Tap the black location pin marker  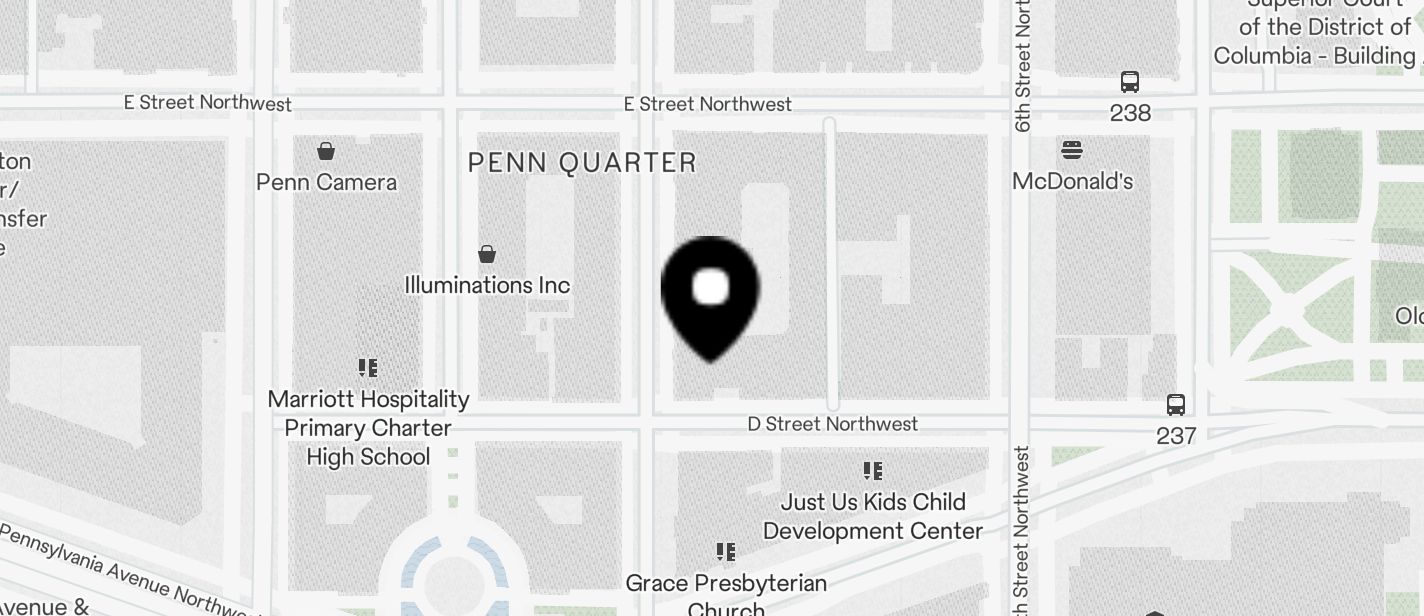[710, 294]
